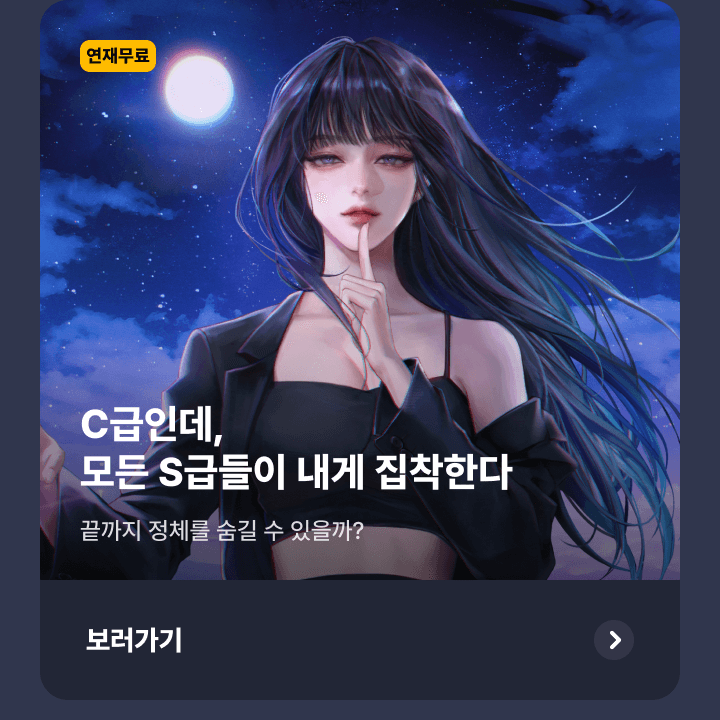Image resolution: width=720 pixels, height=720 pixels.
Task: Tap the 보러가기 button
Action: coord(134,640)
